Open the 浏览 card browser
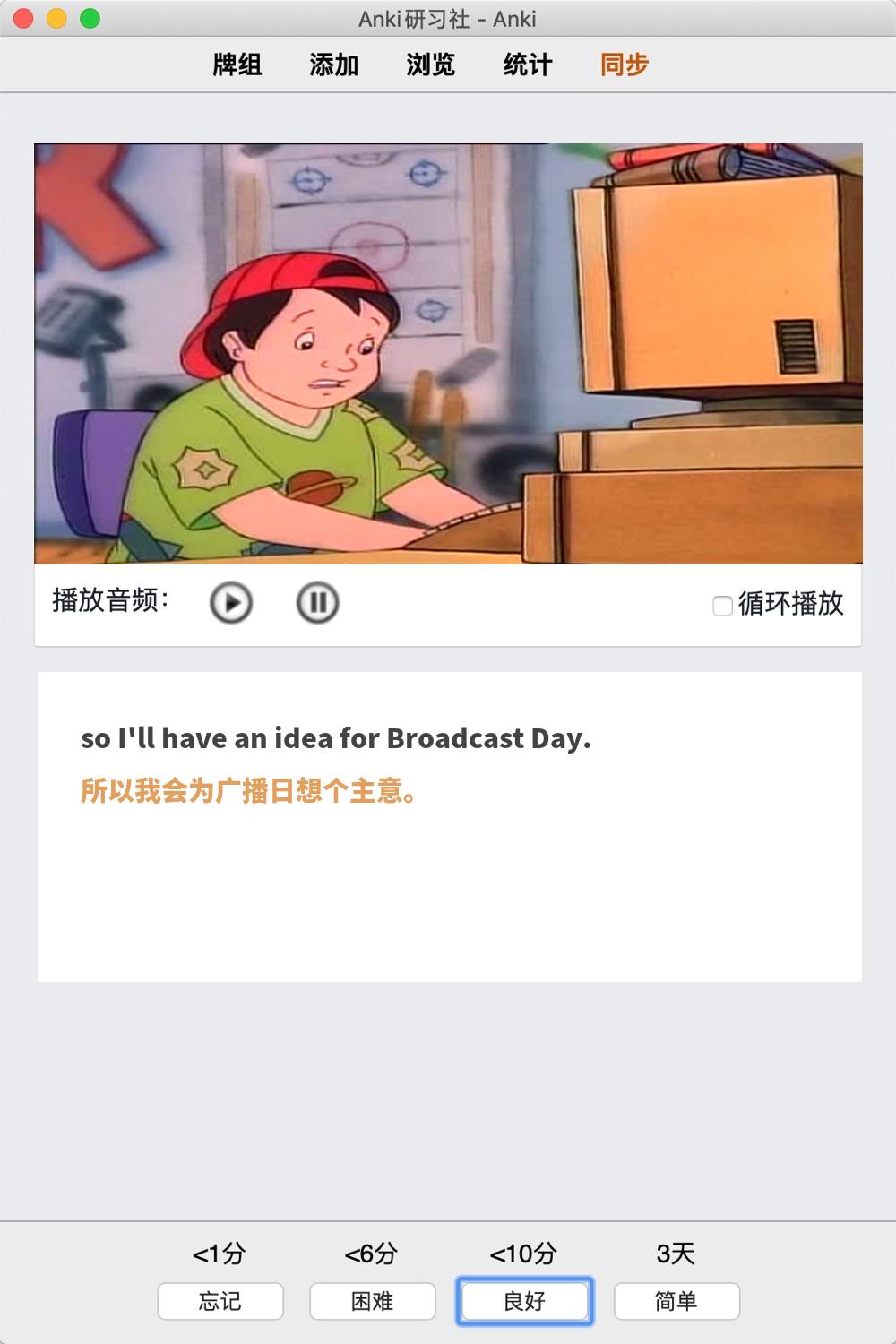 click(431, 65)
